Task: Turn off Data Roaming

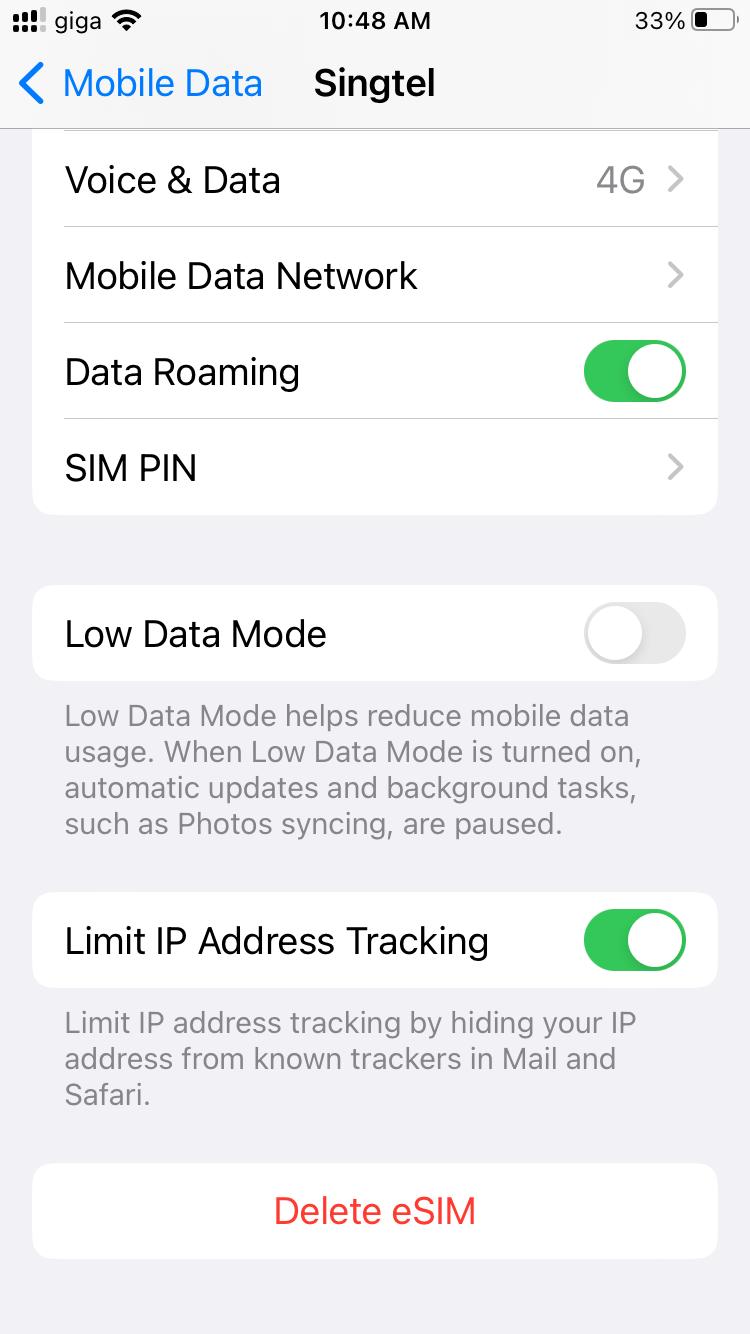Action: click(x=634, y=372)
